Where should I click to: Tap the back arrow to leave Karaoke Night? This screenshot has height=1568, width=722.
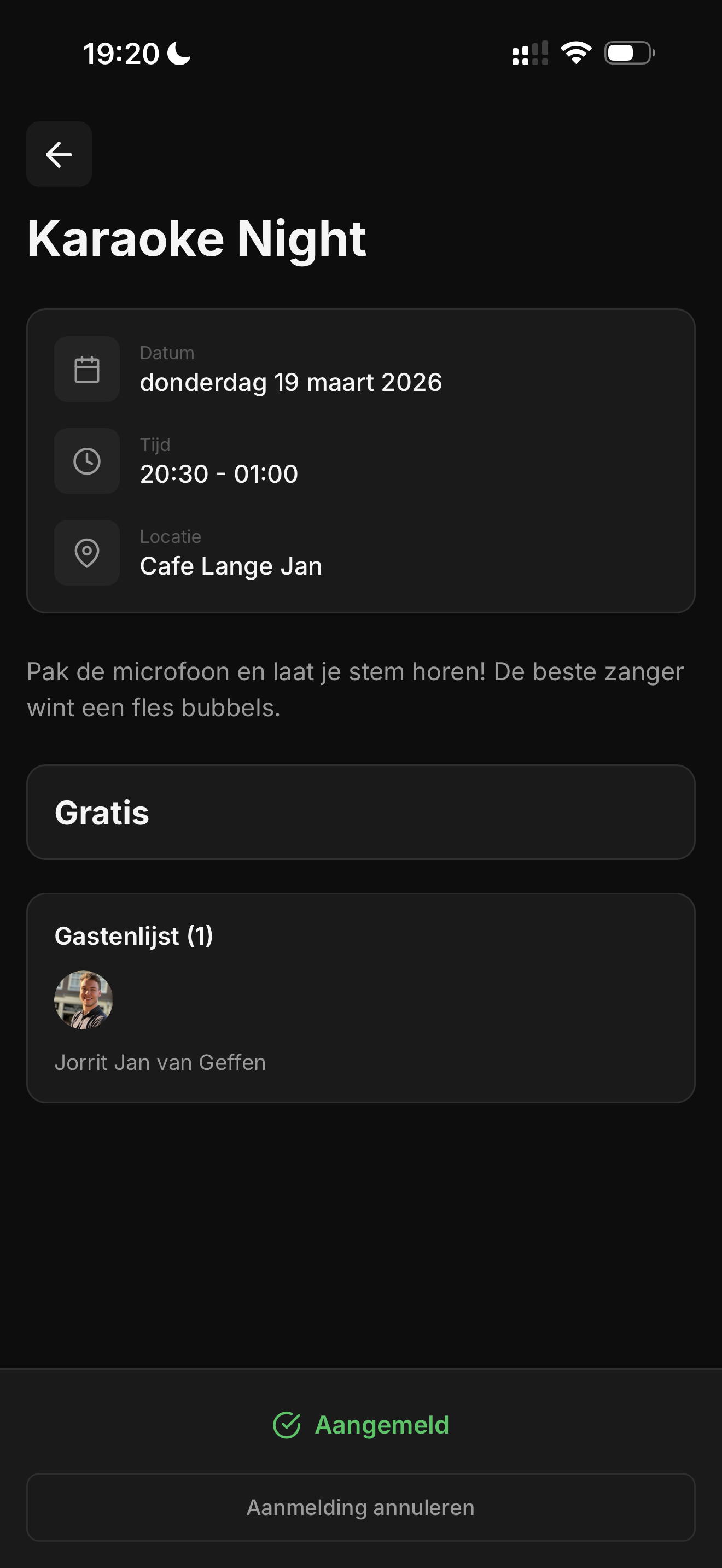(x=59, y=154)
